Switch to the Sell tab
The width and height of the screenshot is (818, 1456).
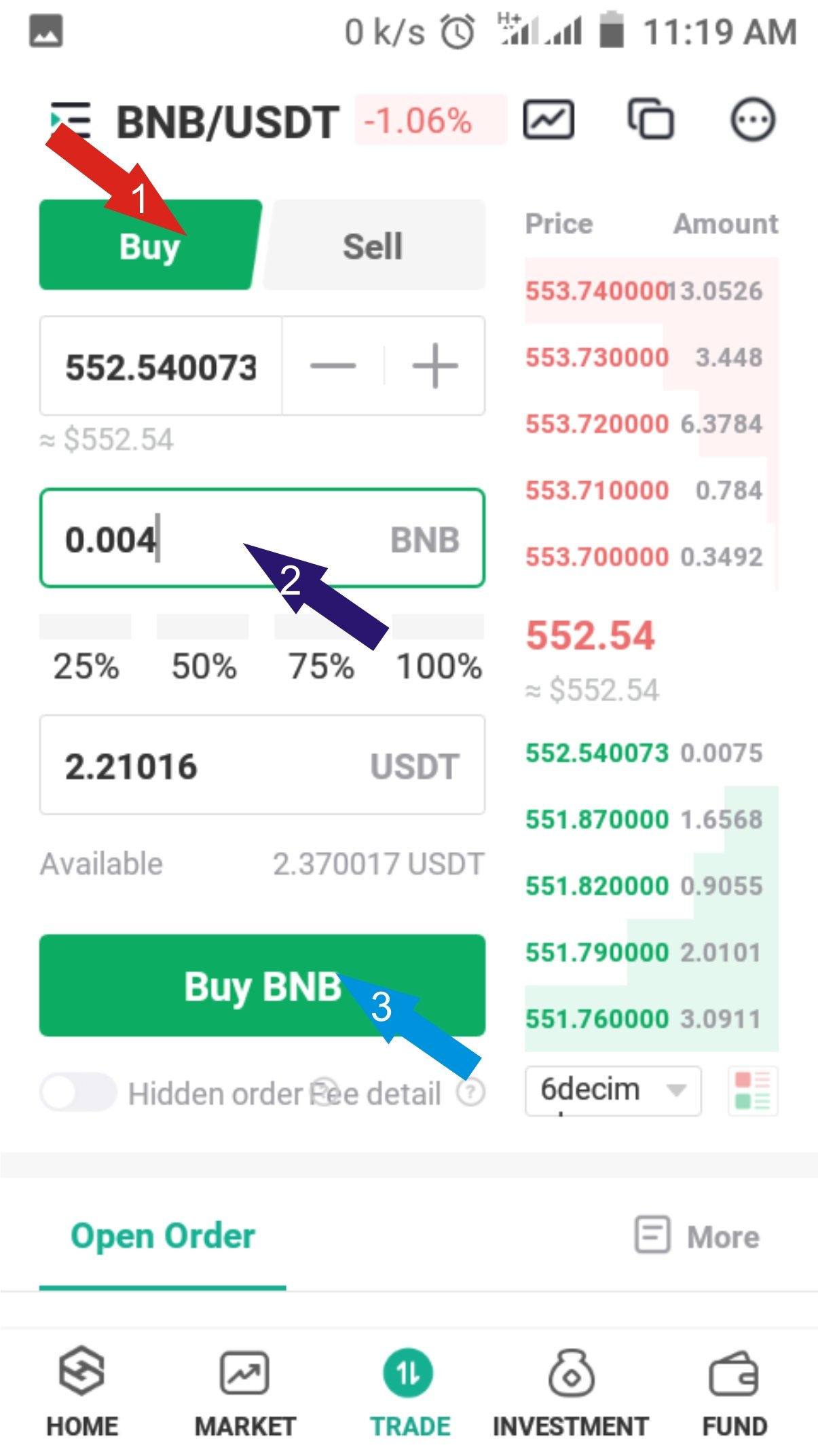pos(373,246)
